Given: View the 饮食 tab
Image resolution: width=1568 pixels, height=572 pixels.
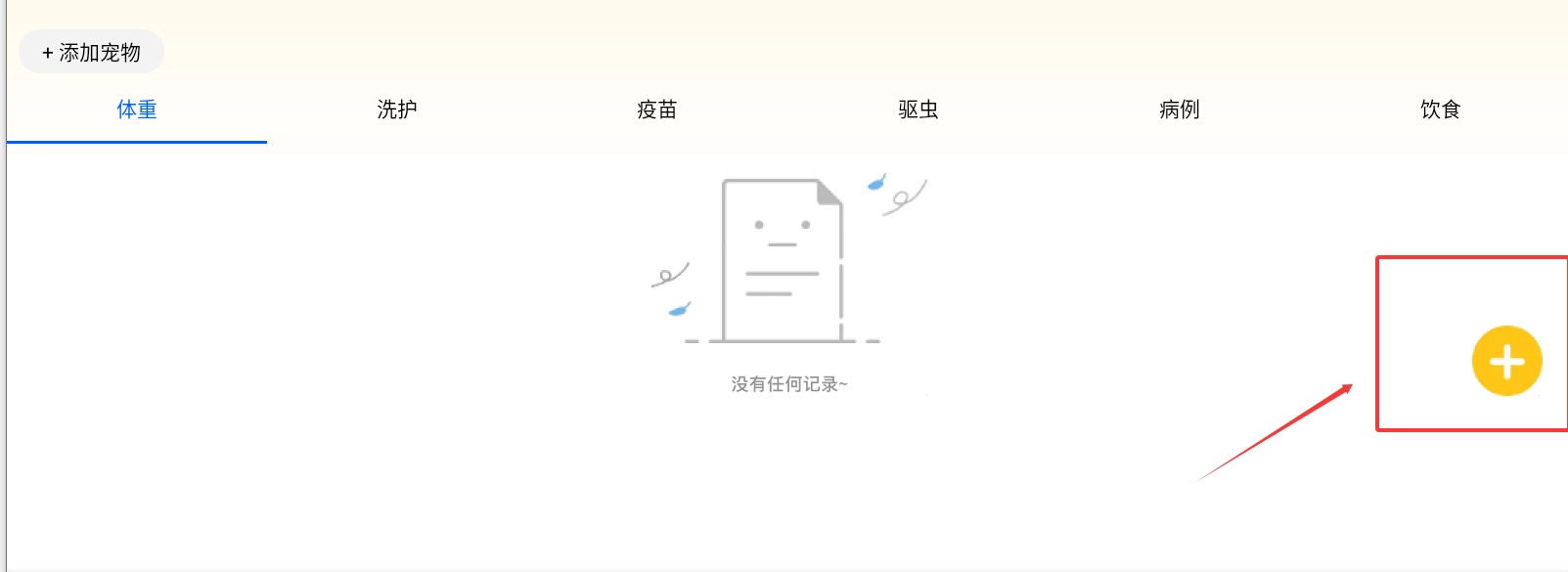Looking at the screenshot, I should click(1440, 110).
